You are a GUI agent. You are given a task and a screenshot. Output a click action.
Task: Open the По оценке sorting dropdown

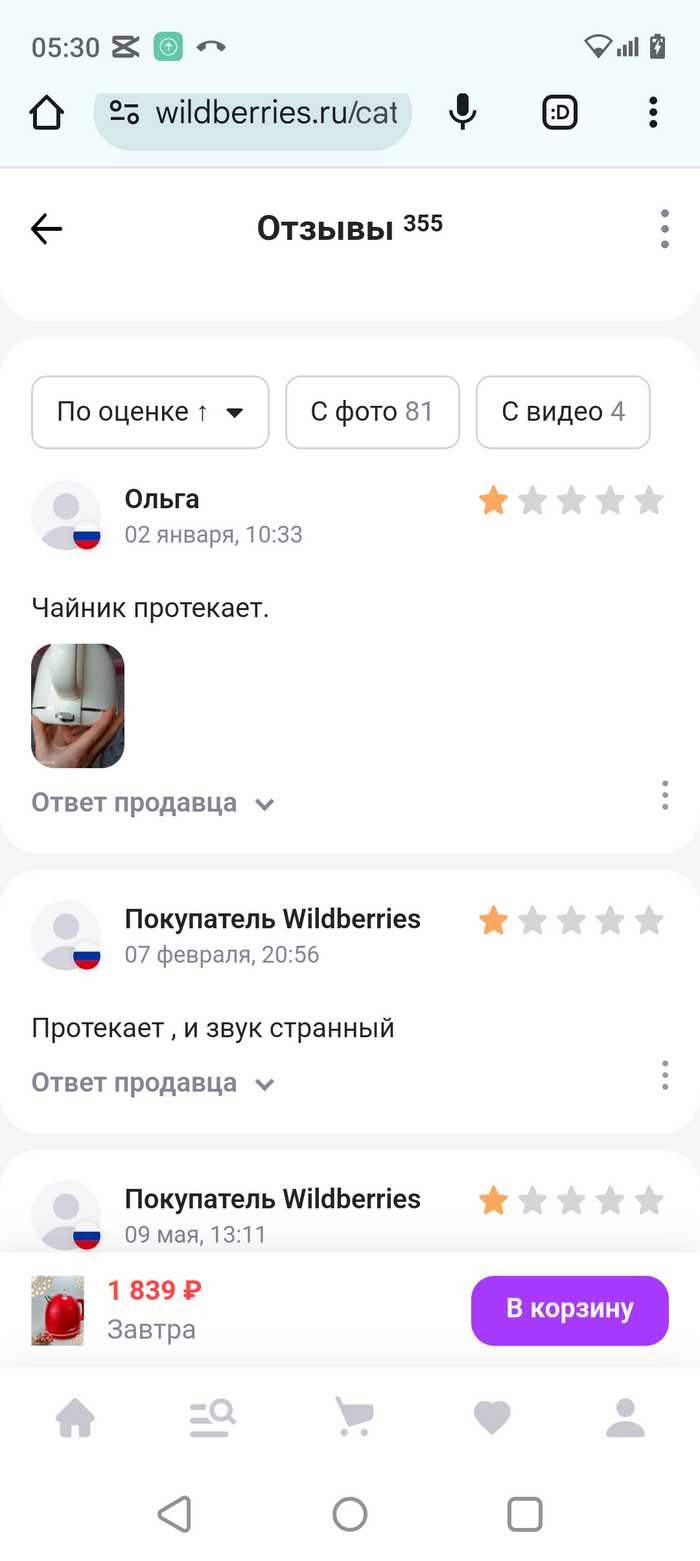150,412
